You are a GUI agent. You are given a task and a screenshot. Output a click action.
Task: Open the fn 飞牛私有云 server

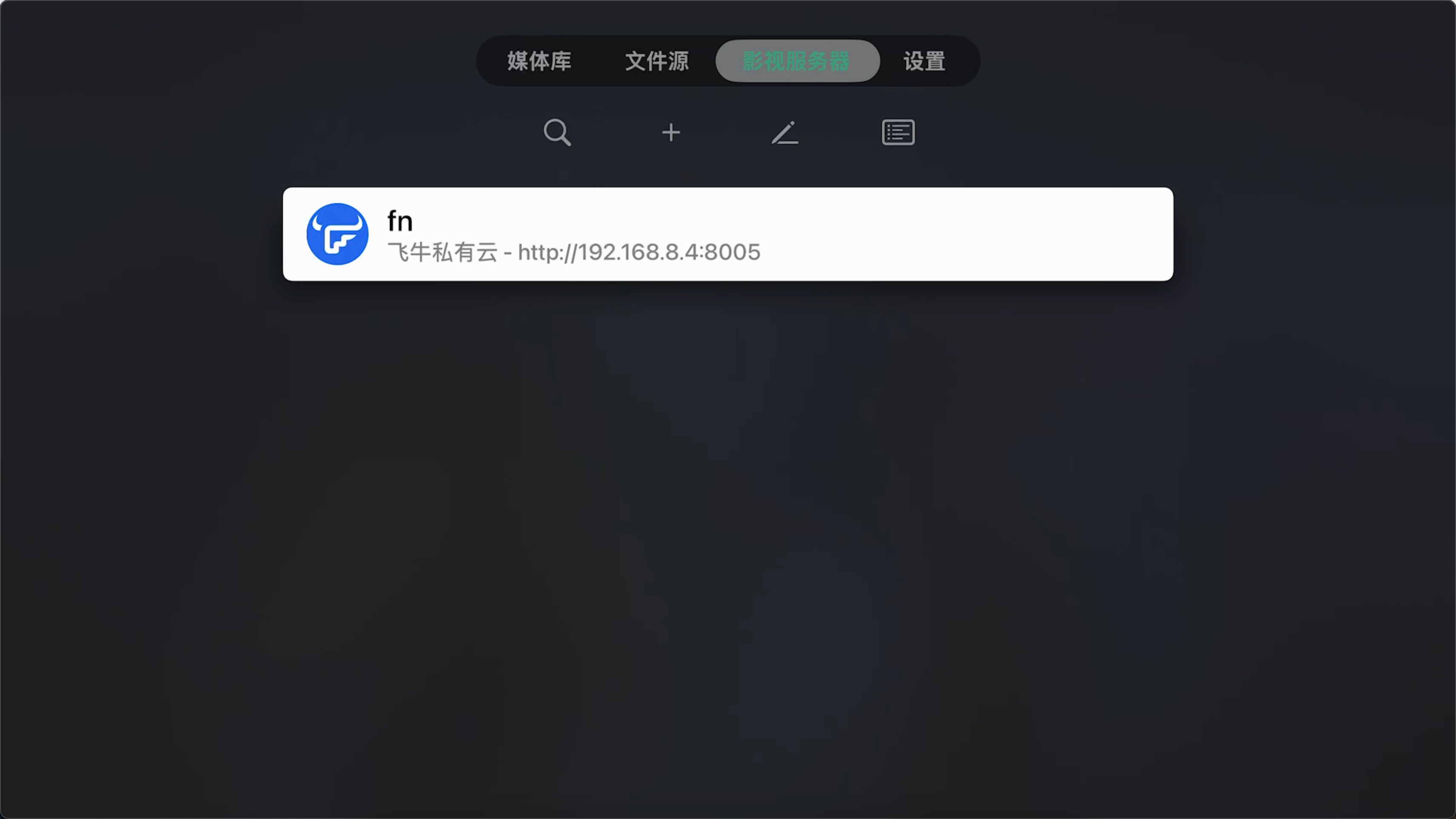(728, 234)
